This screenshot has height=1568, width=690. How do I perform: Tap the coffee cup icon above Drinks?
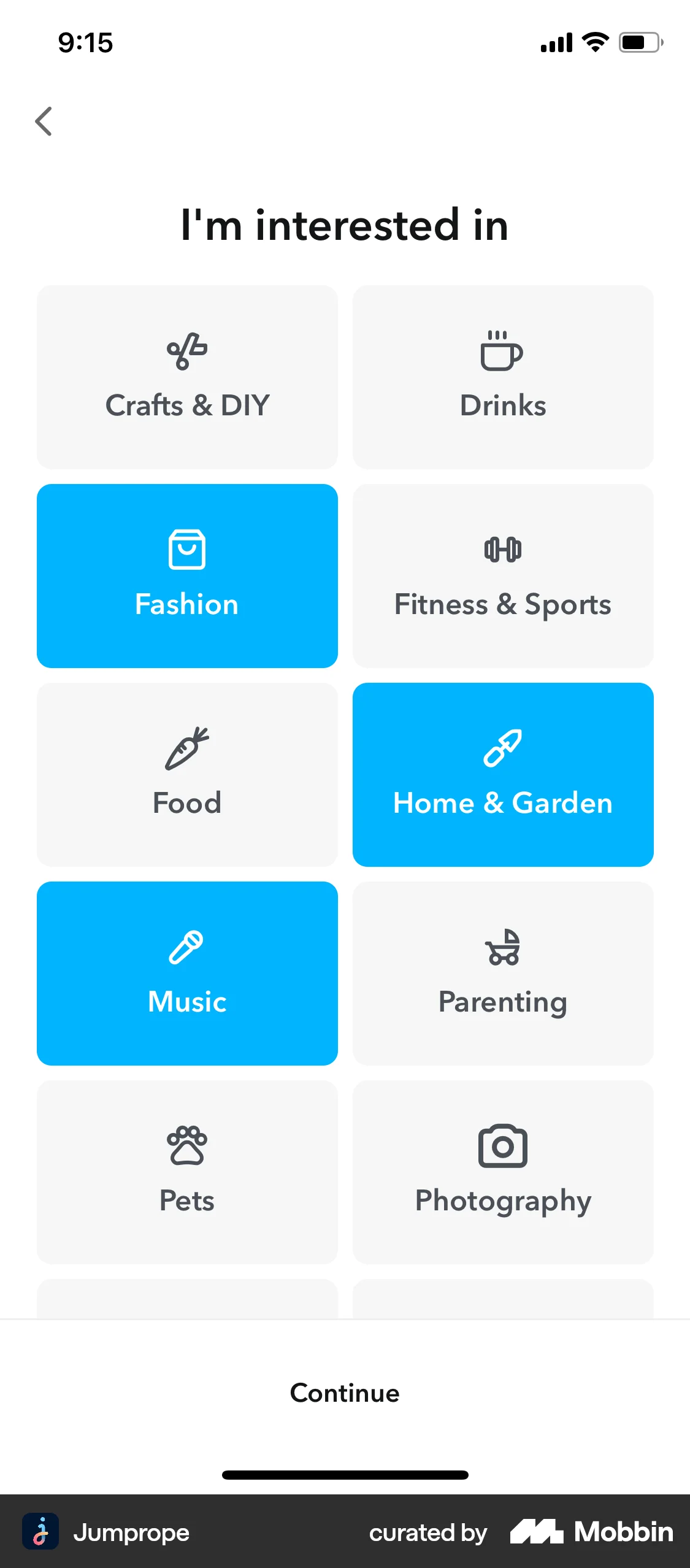click(502, 352)
